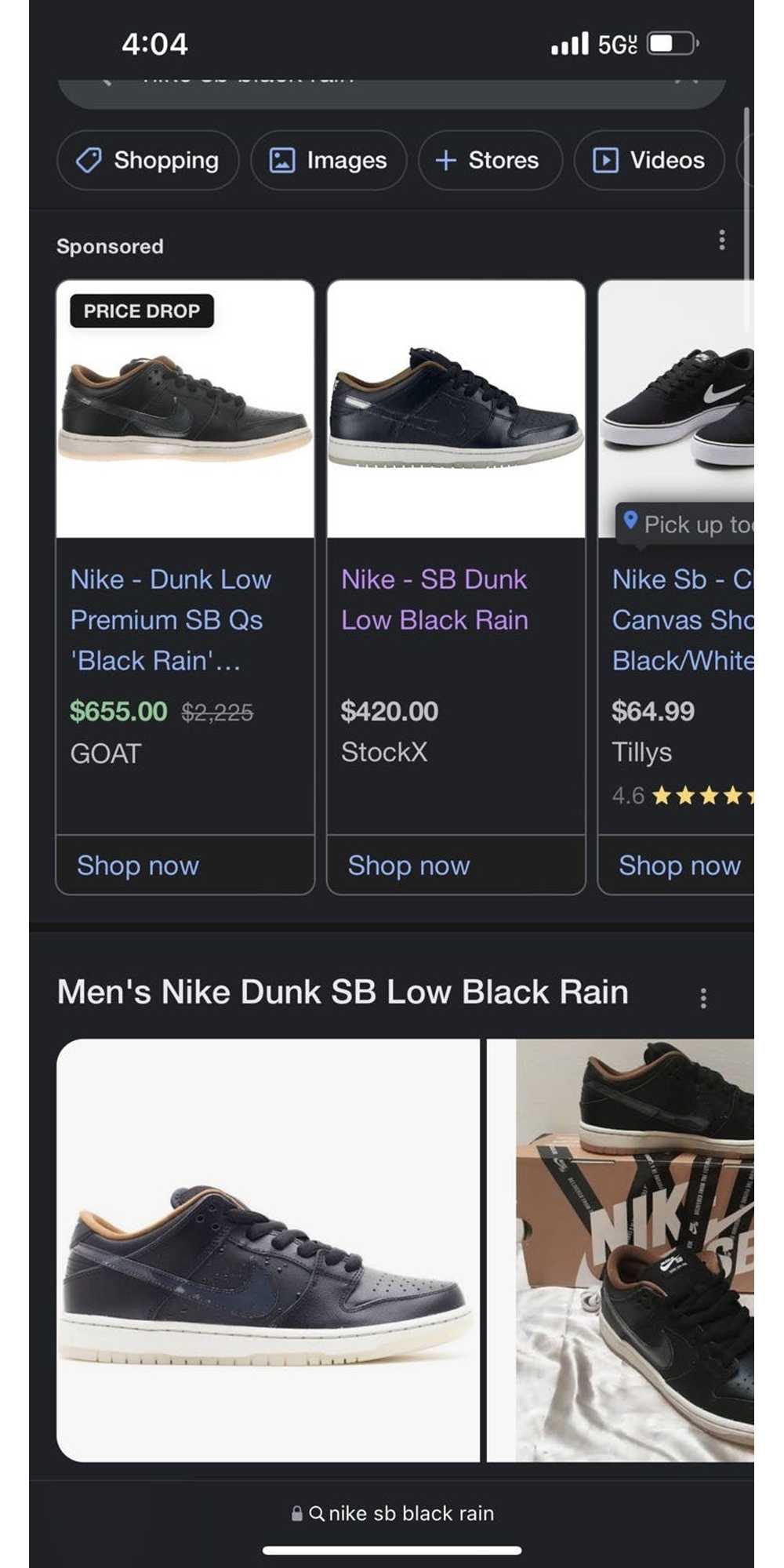
Task: Open the Sponsored section overflow menu
Action: (721, 240)
